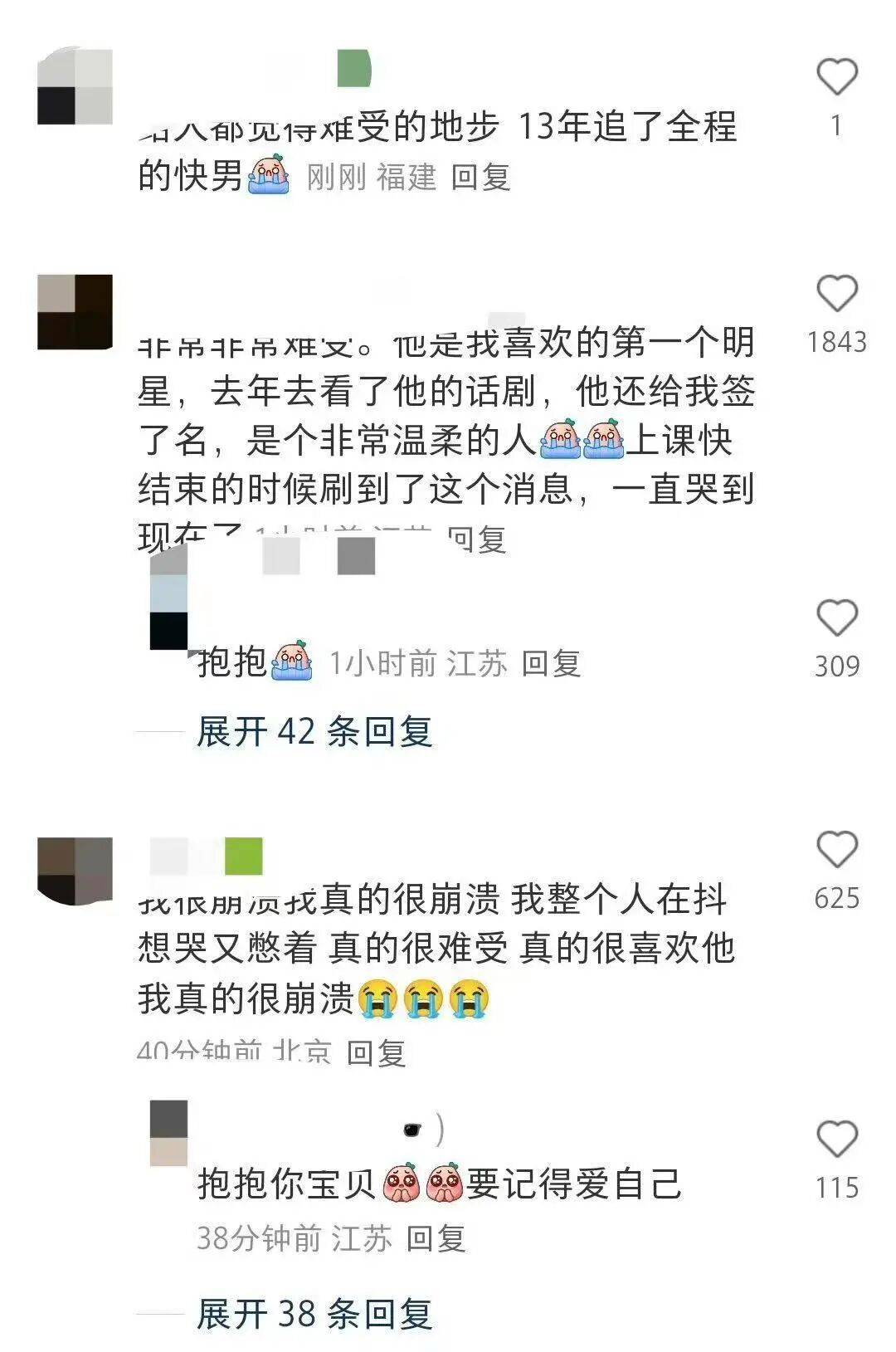Expand the 38 replies
The height and width of the screenshot is (1352, 896).
click(x=314, y=1313)
